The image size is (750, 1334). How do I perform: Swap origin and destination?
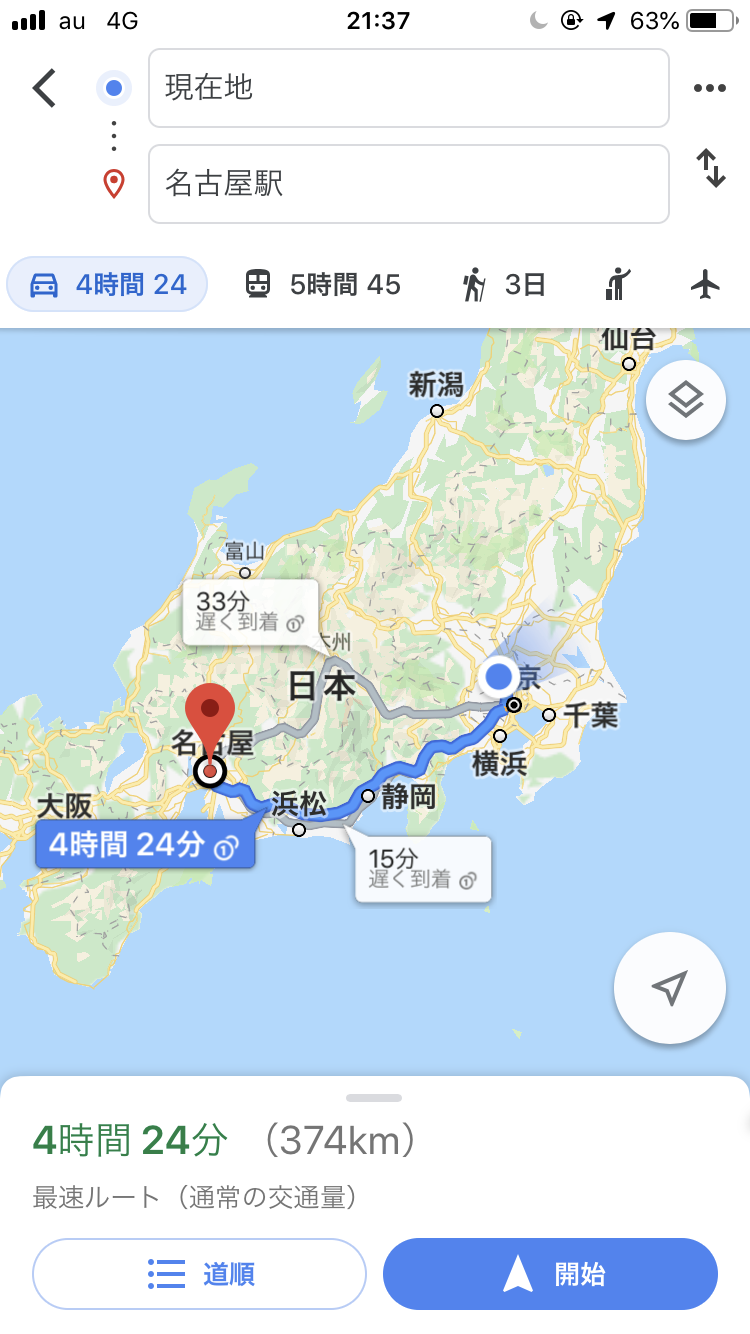pyautogui.click(x=710, y=168)
